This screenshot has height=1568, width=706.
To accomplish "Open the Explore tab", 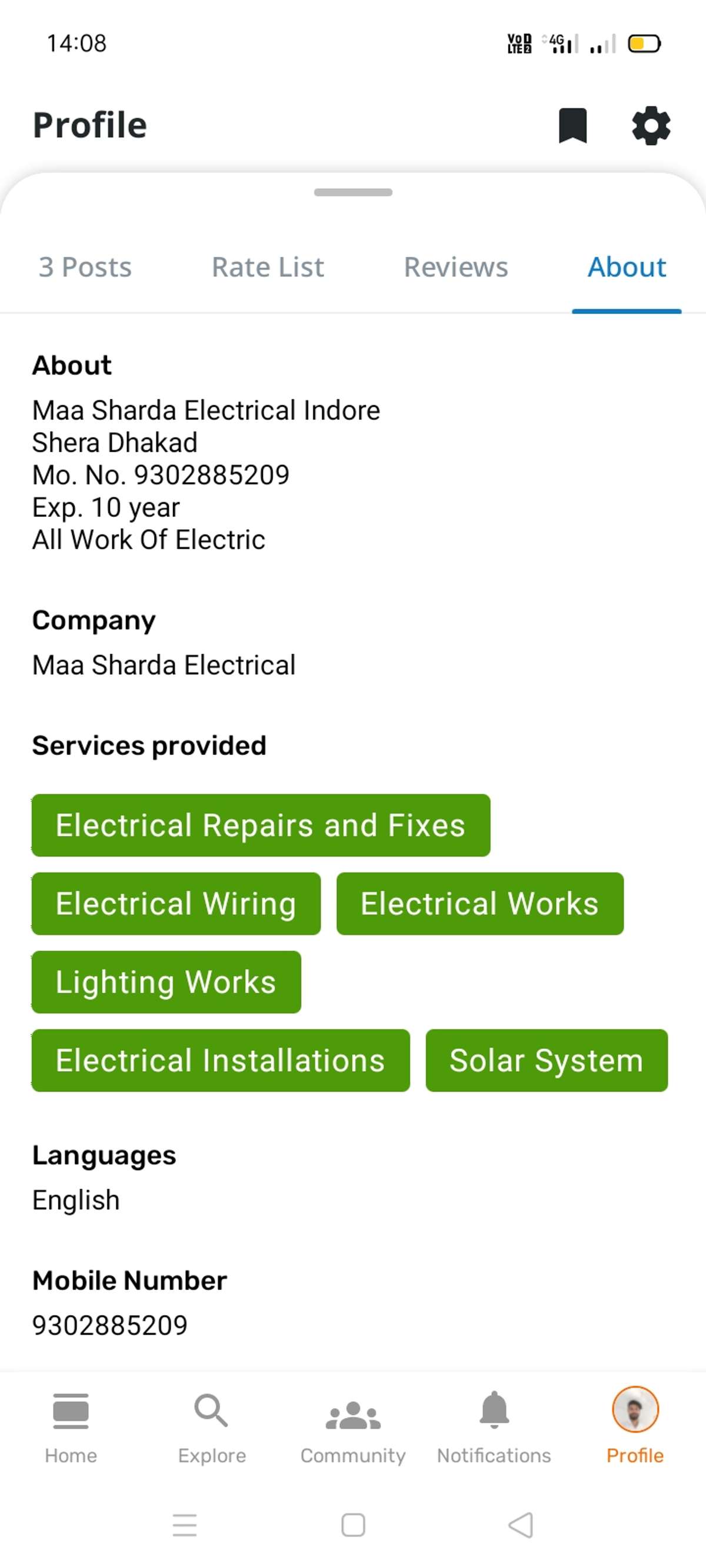I will point(212,1427).
